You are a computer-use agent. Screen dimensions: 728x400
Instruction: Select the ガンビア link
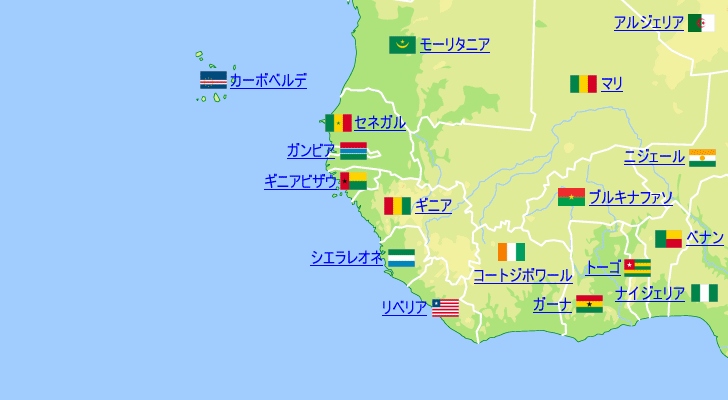[311, 151]
